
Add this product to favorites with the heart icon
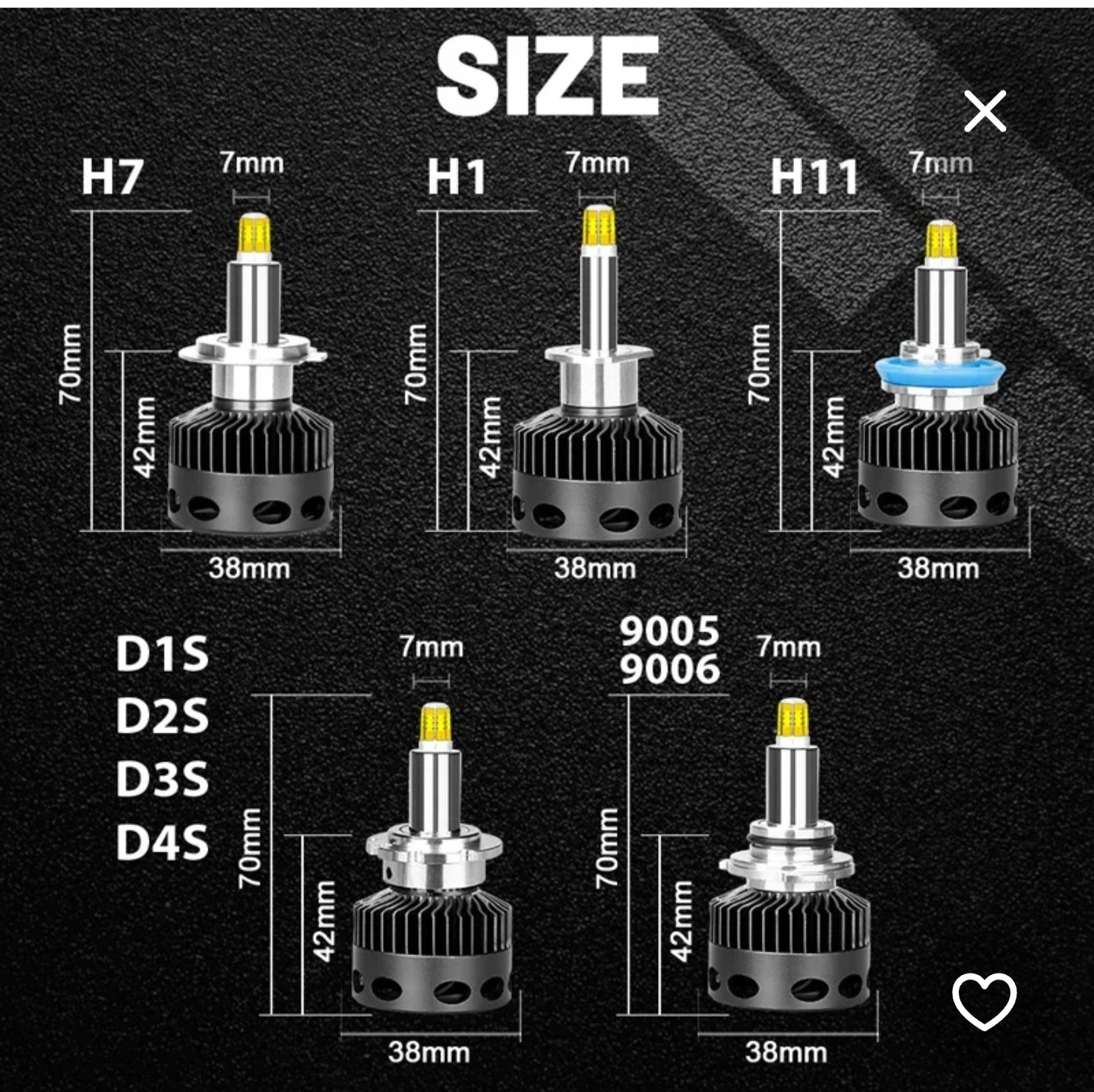[x=984, y=1001]
